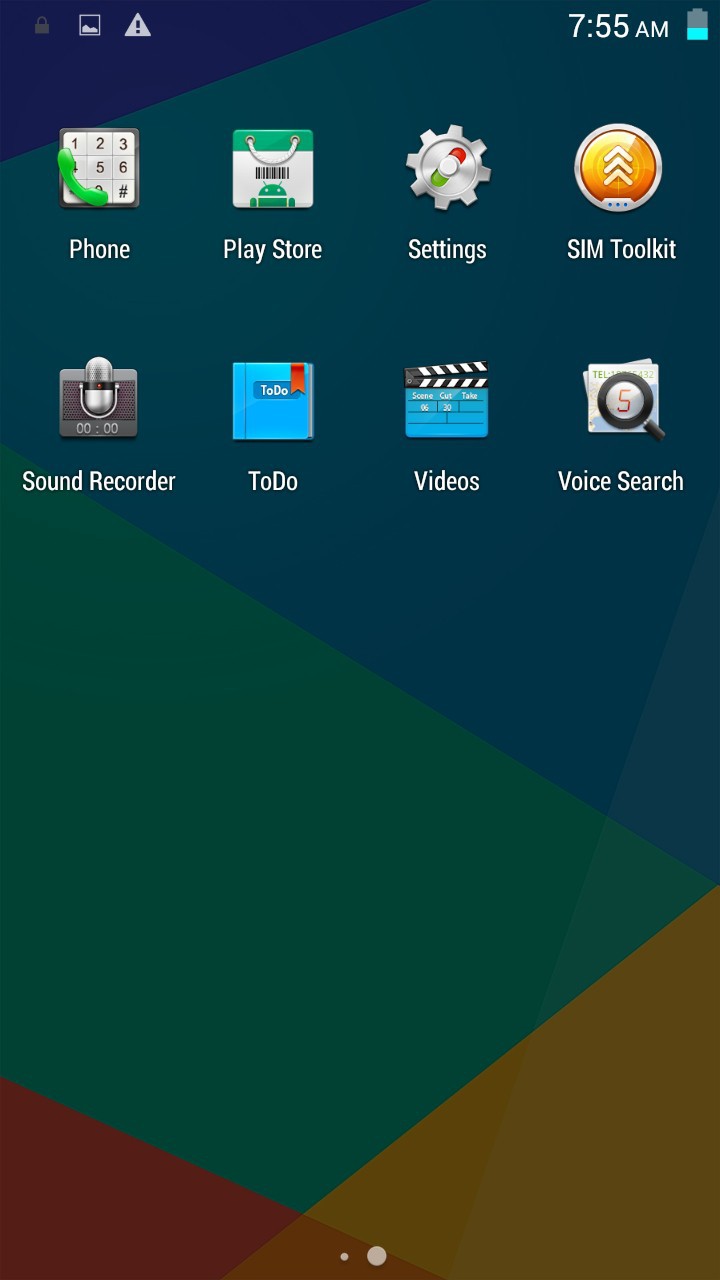Tap the lock icon in the status bar
Screen dimensions: 720x1280
[x=41, y=24]
